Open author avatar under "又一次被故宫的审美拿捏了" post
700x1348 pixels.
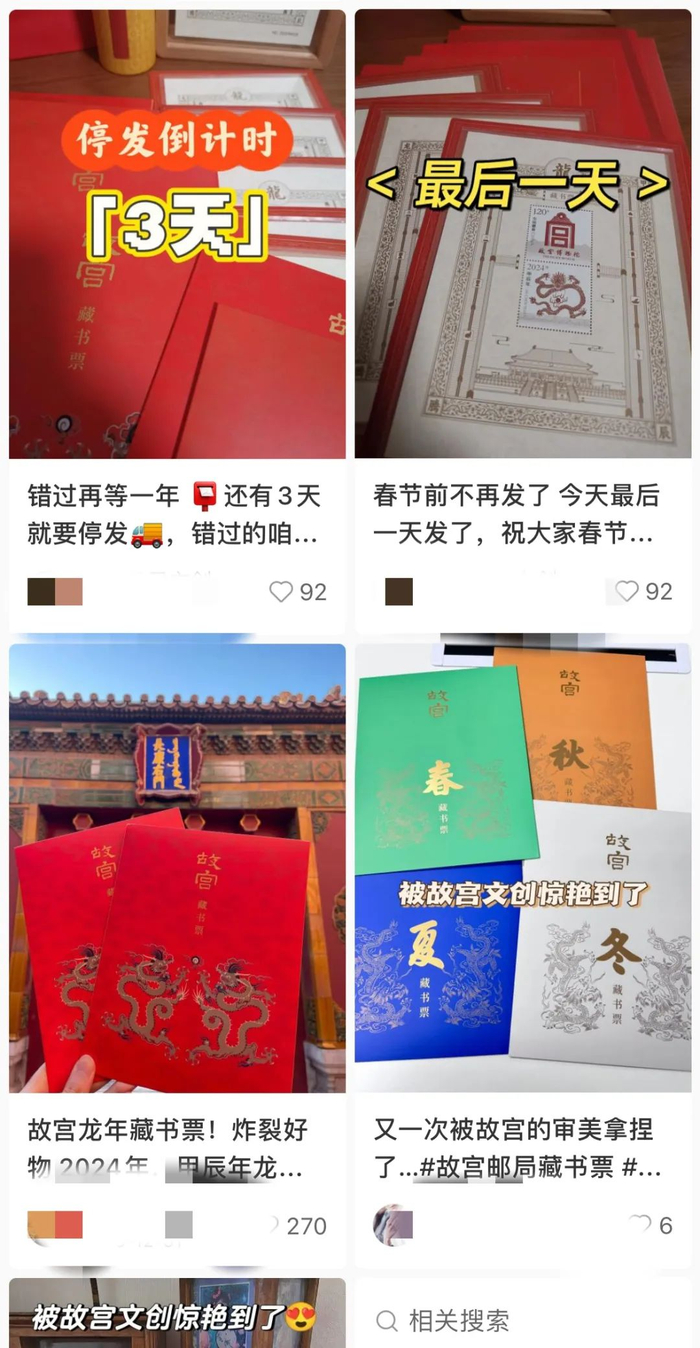pos(392,1225)
